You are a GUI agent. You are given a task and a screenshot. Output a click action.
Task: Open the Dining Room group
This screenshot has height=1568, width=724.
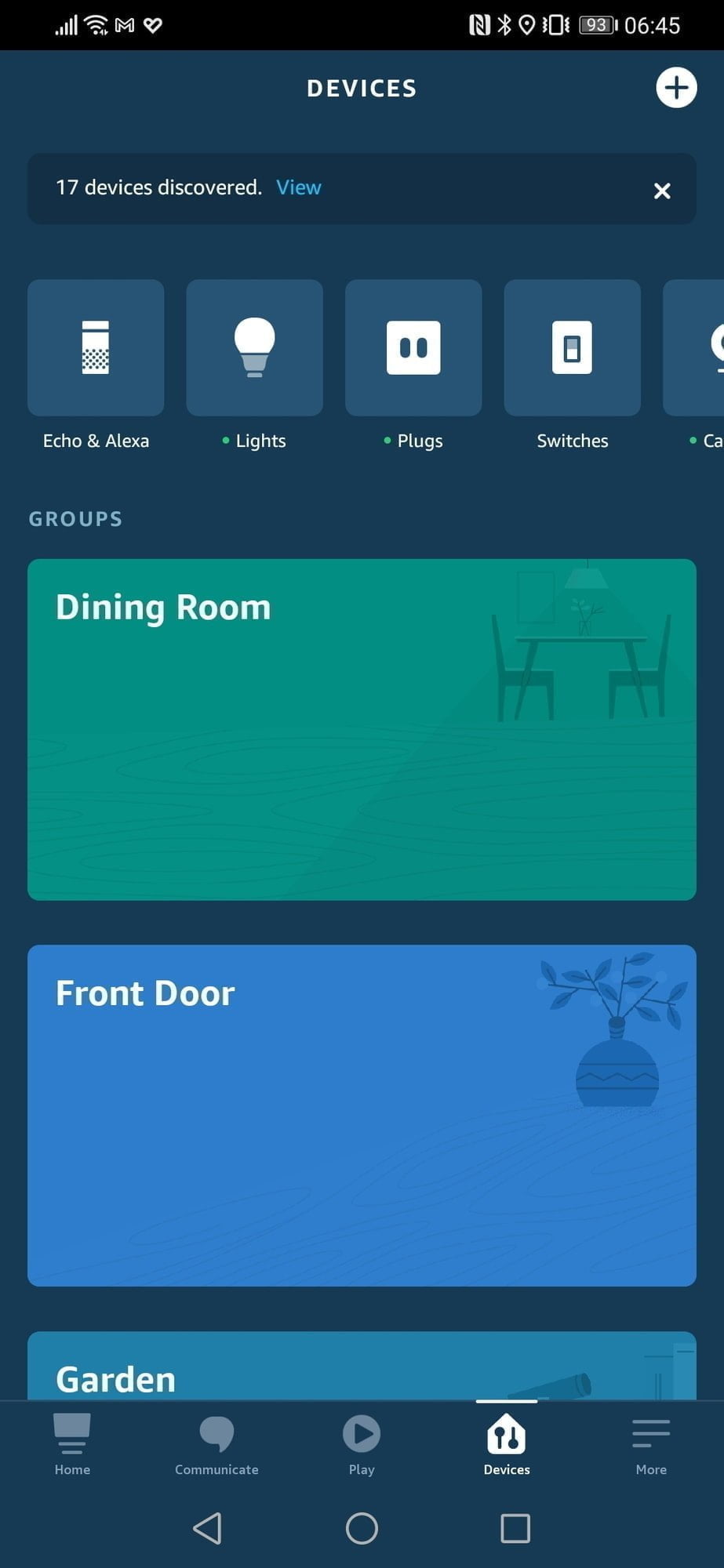tap(362, 729)
